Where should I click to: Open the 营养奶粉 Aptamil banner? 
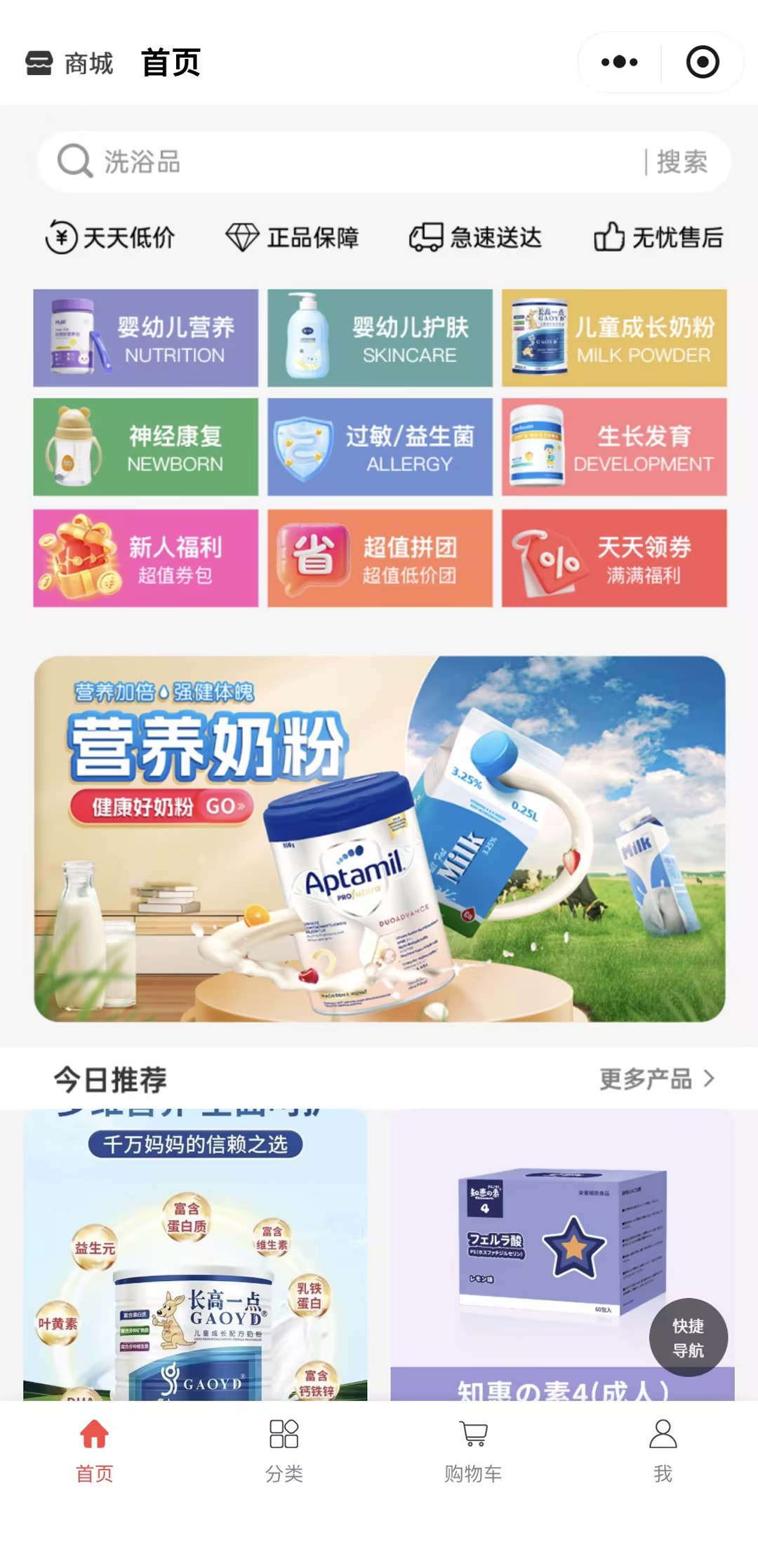click(379, 838)
